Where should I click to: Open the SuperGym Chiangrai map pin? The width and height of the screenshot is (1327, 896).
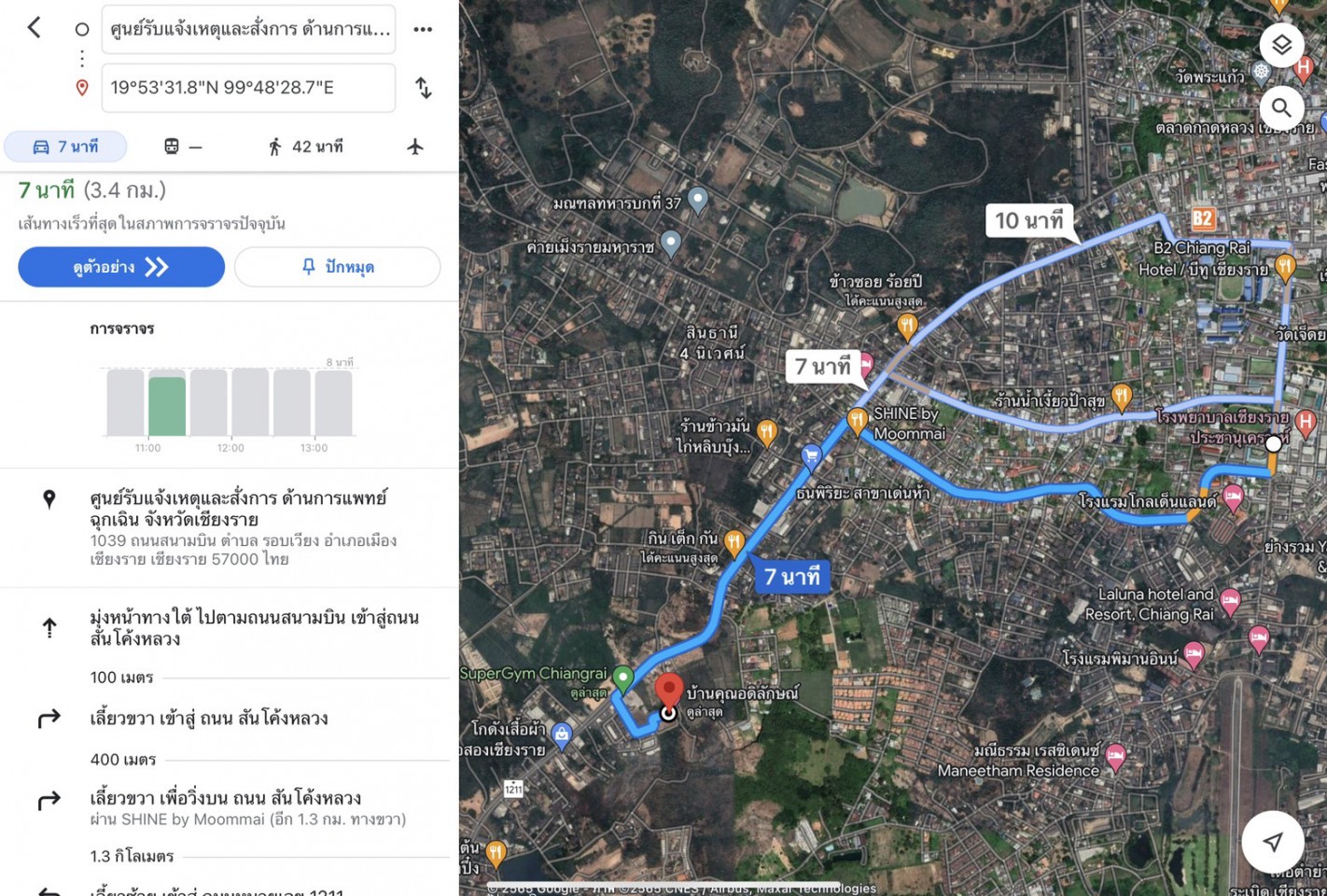pyautogui.click(x=623, y=678)
